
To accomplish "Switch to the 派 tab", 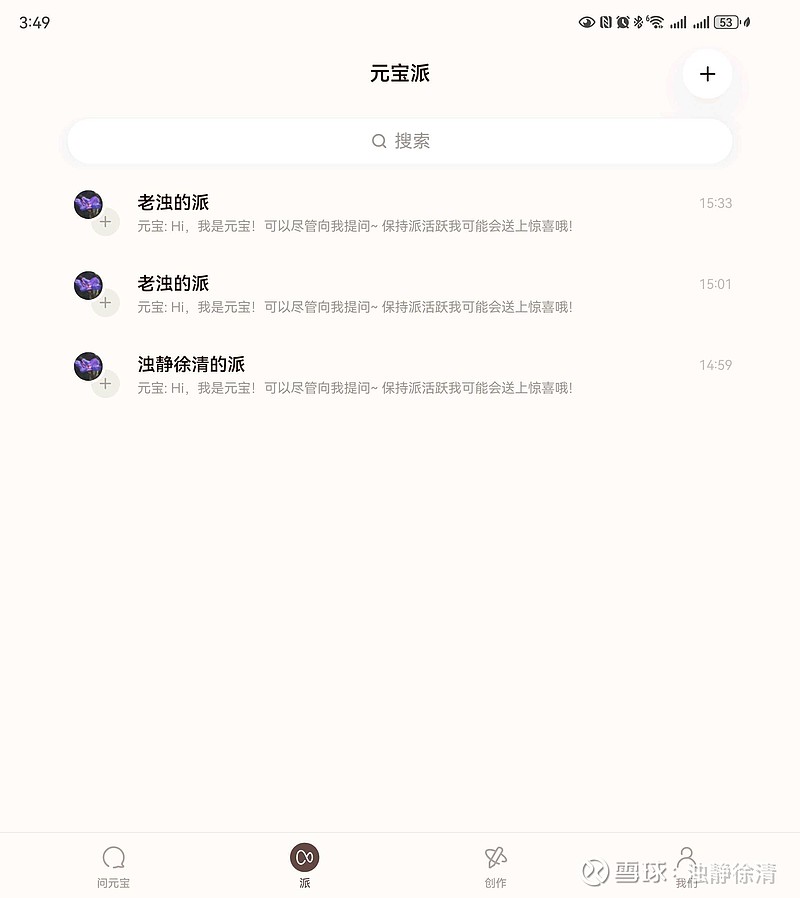I will pos(304,865).
